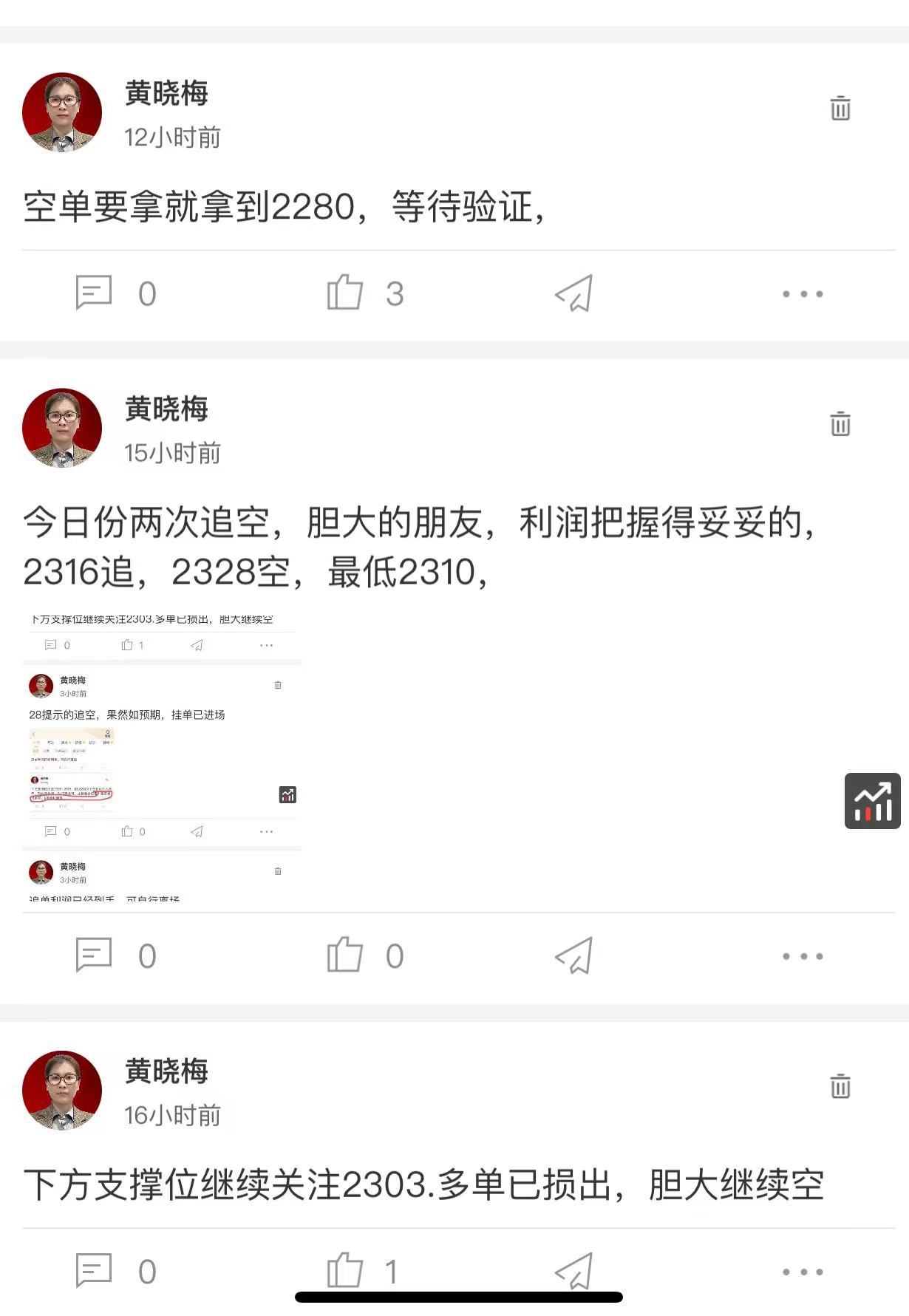Open 黄晓梅's avatar on the 12小时前 post
This screenshot has height=1316, width=909.
point(62,112)
